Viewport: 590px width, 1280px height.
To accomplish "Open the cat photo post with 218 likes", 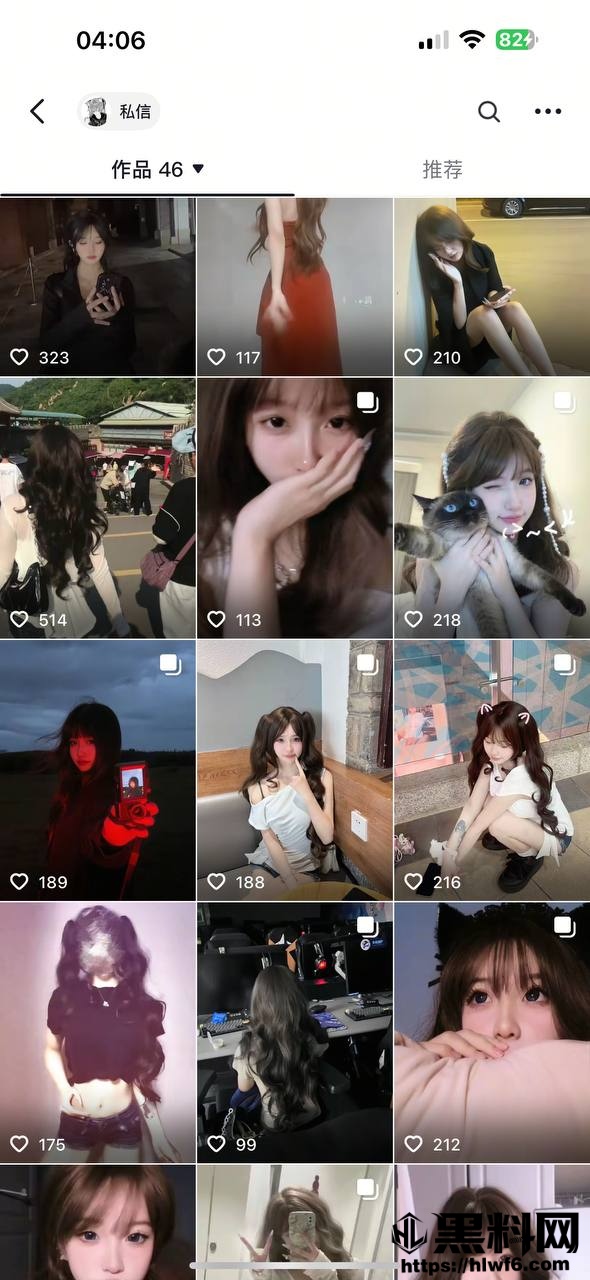I will (492, 508).
